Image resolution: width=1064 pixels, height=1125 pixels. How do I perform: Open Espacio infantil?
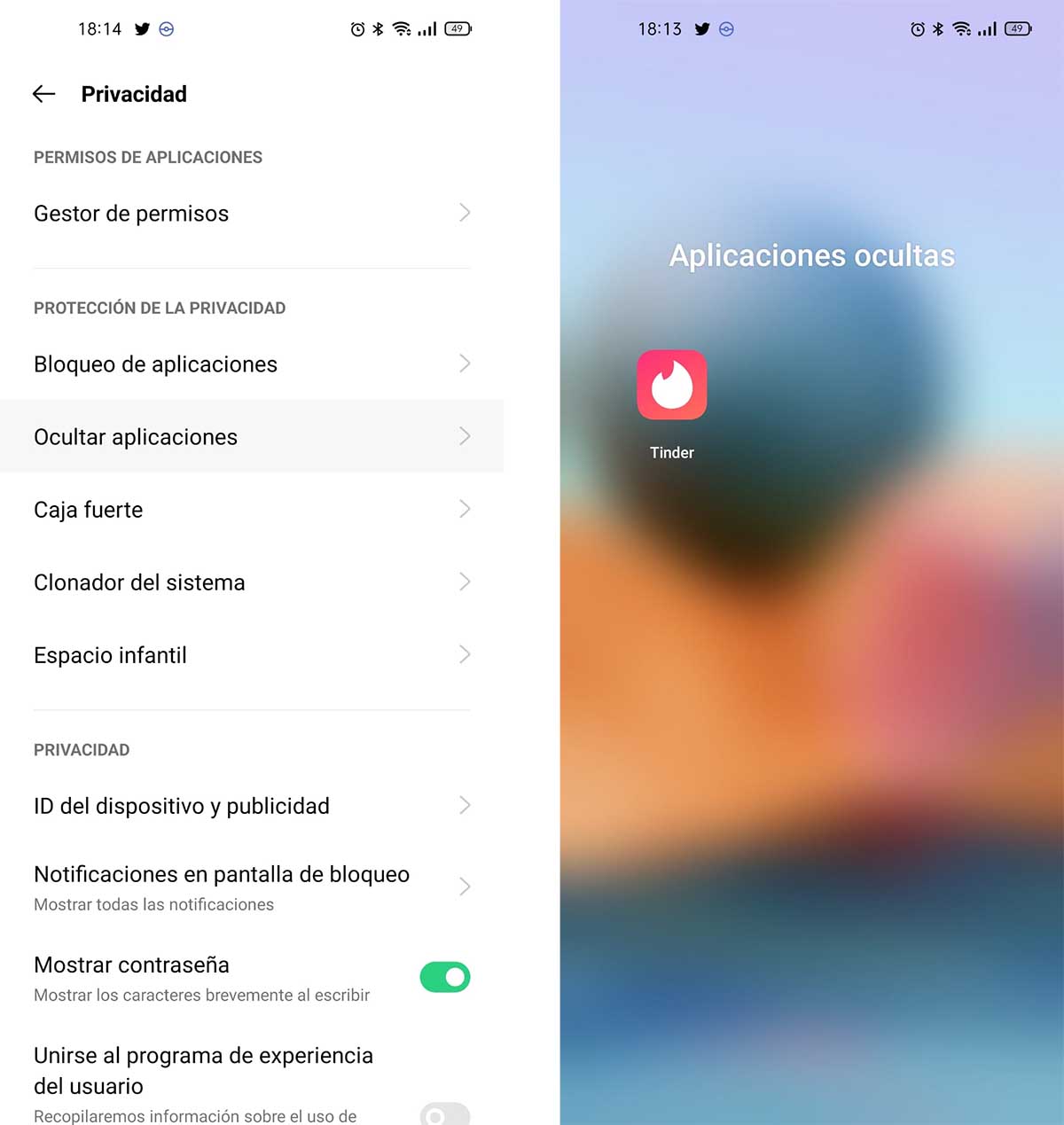coord(251,655)
